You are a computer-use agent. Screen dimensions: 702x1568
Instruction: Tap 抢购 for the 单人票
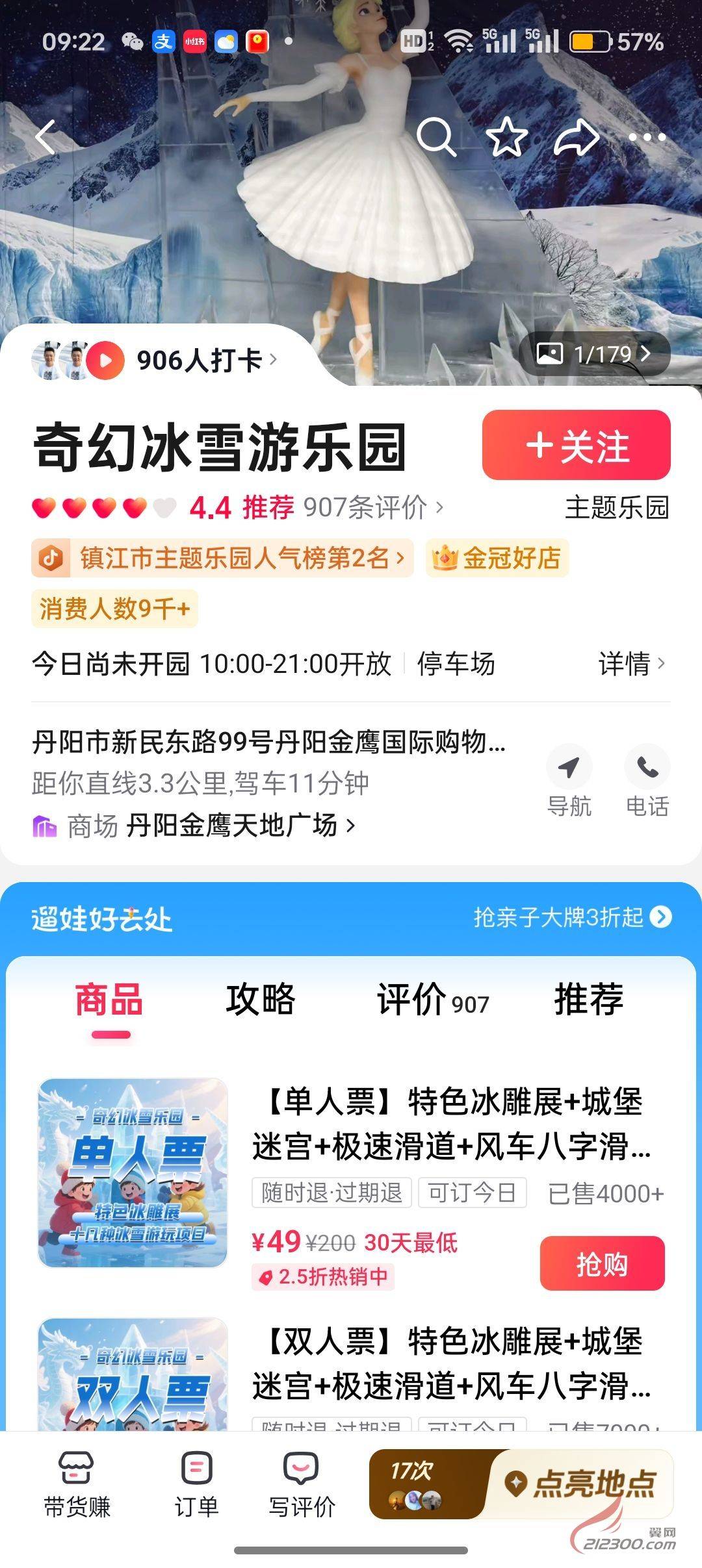602,1263
